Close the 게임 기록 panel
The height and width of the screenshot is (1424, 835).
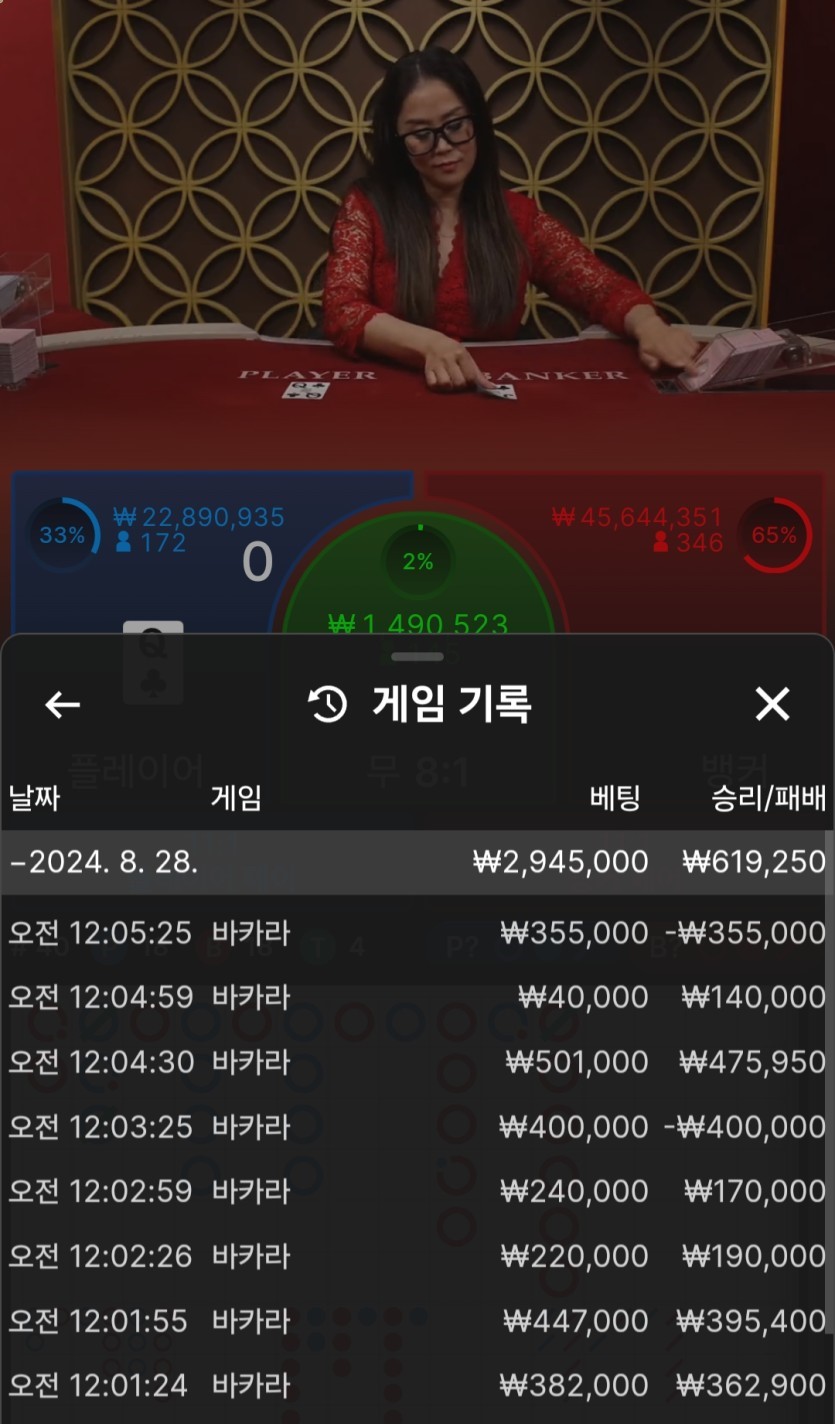[772, 705]
